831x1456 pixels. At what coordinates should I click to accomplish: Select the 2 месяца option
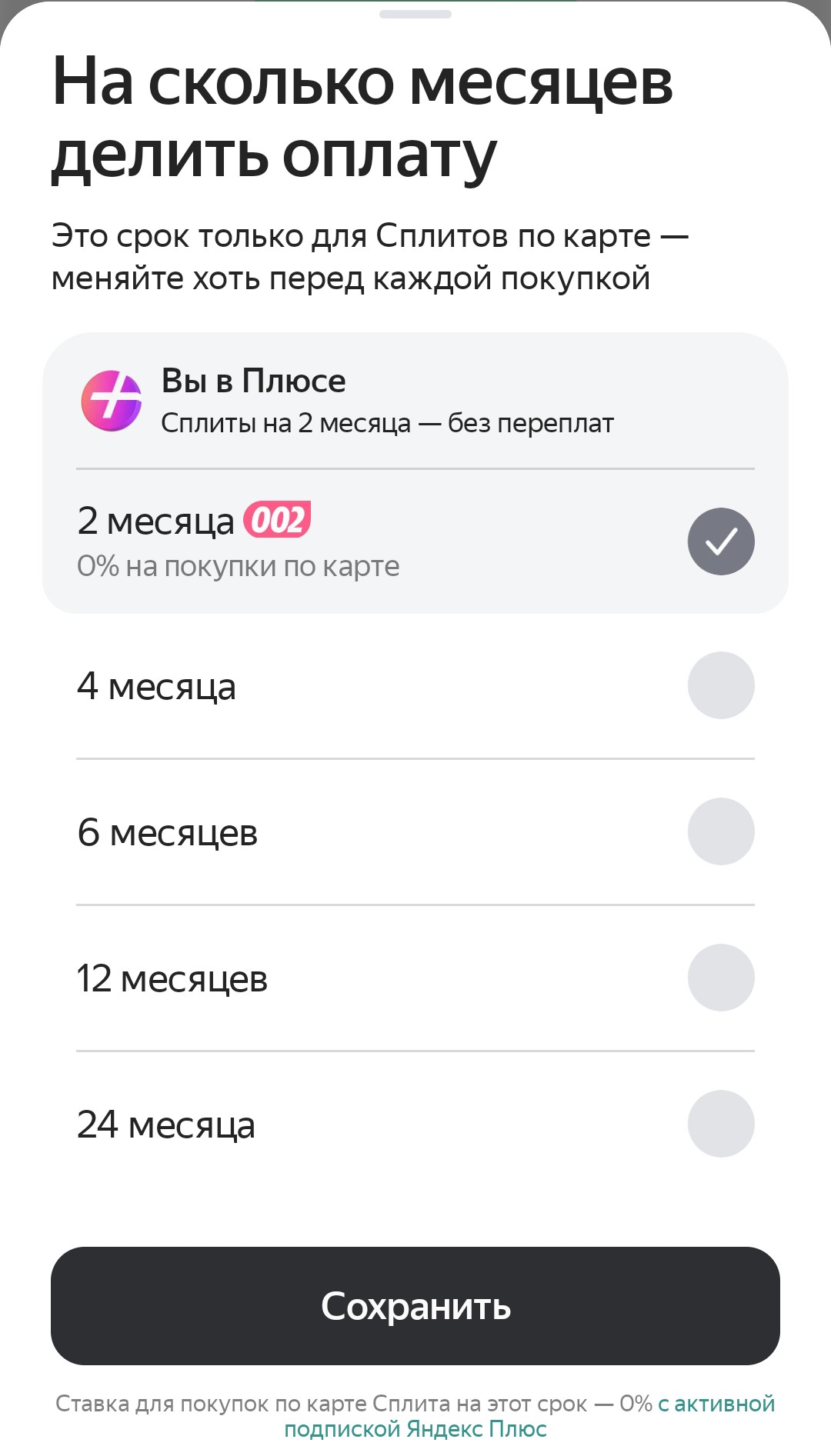pyautogui.click(x=720, y=541)
